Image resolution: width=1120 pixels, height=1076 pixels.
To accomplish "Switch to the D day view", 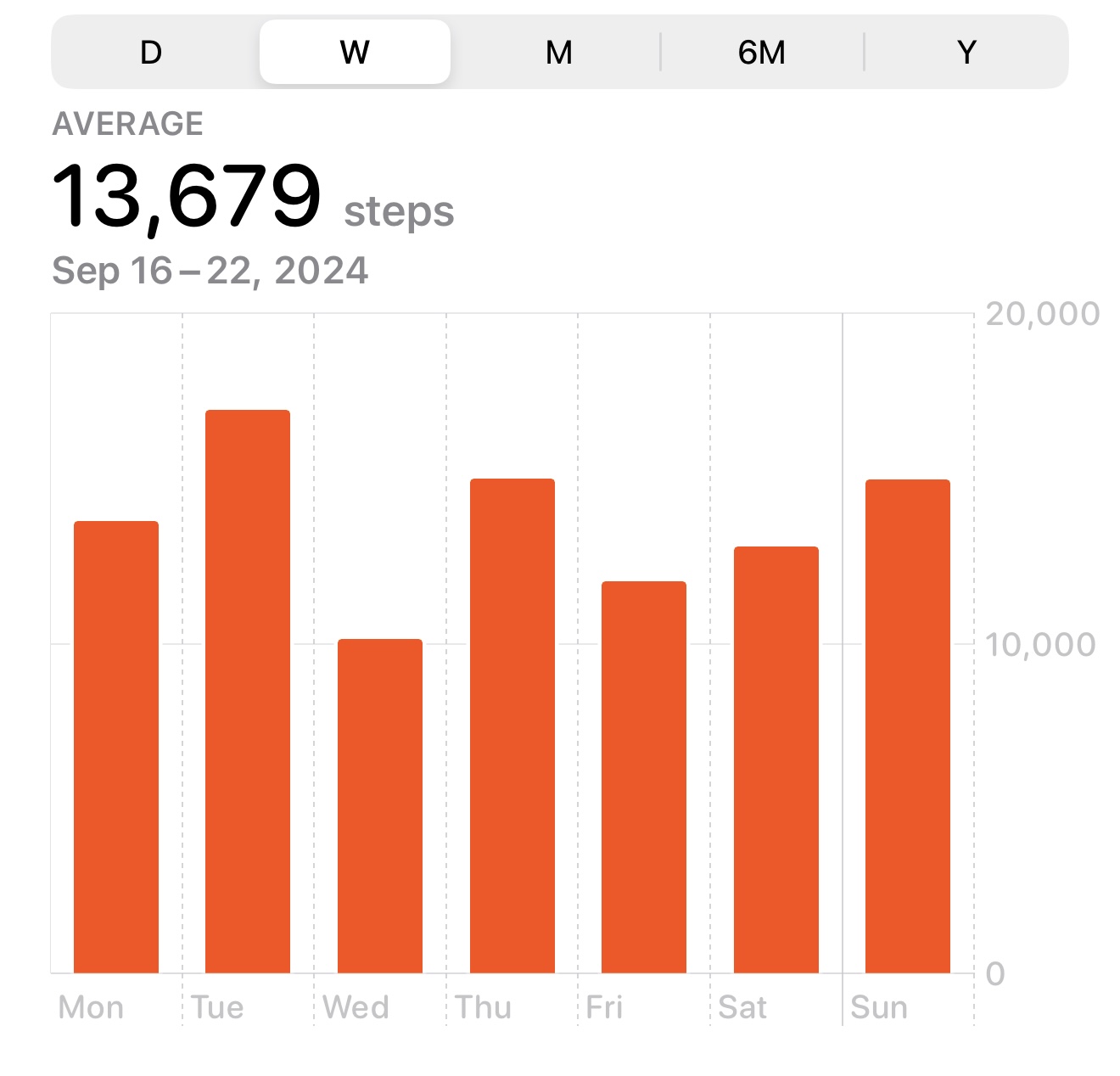I will (x=151, y=53).
